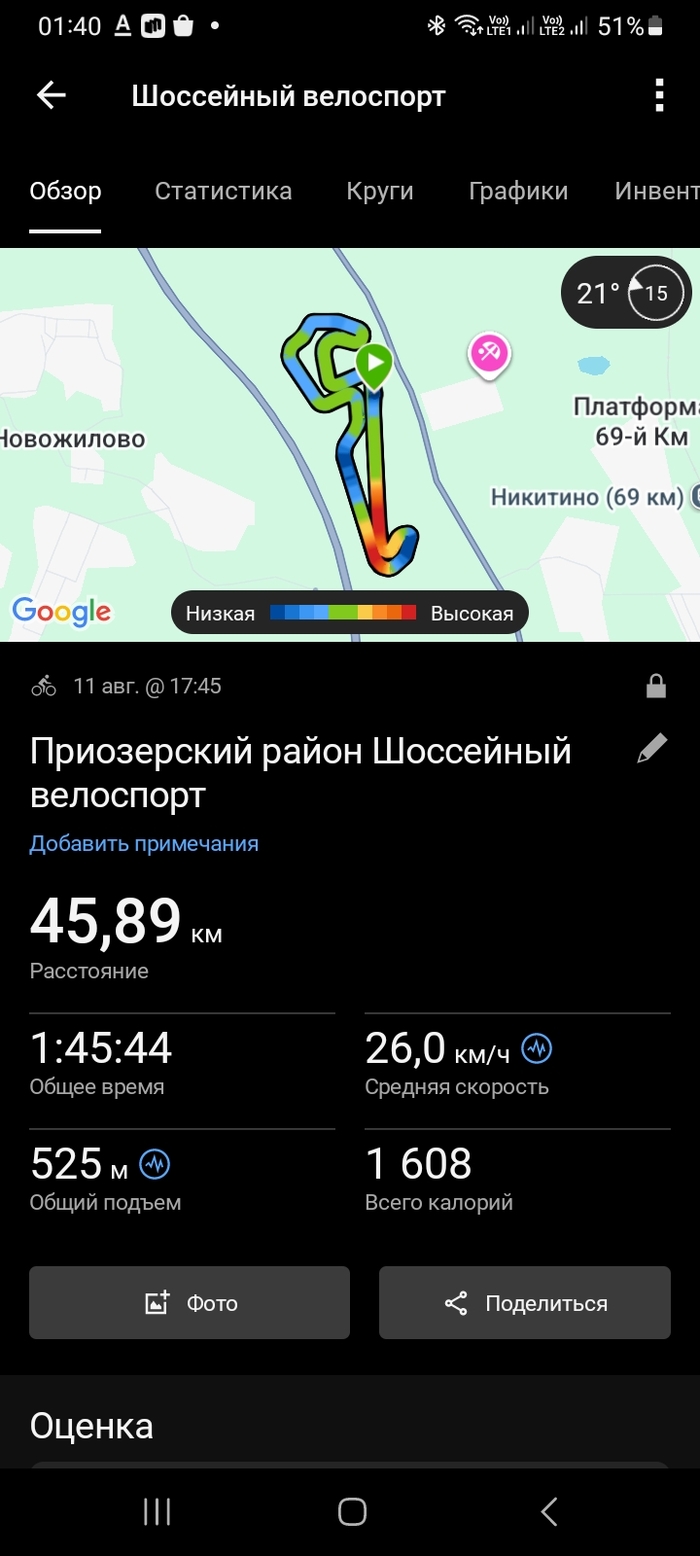700x1556 pixels.
Task: Go back using the top arrow
Action: pyautogui.click(x=51, y=96)
